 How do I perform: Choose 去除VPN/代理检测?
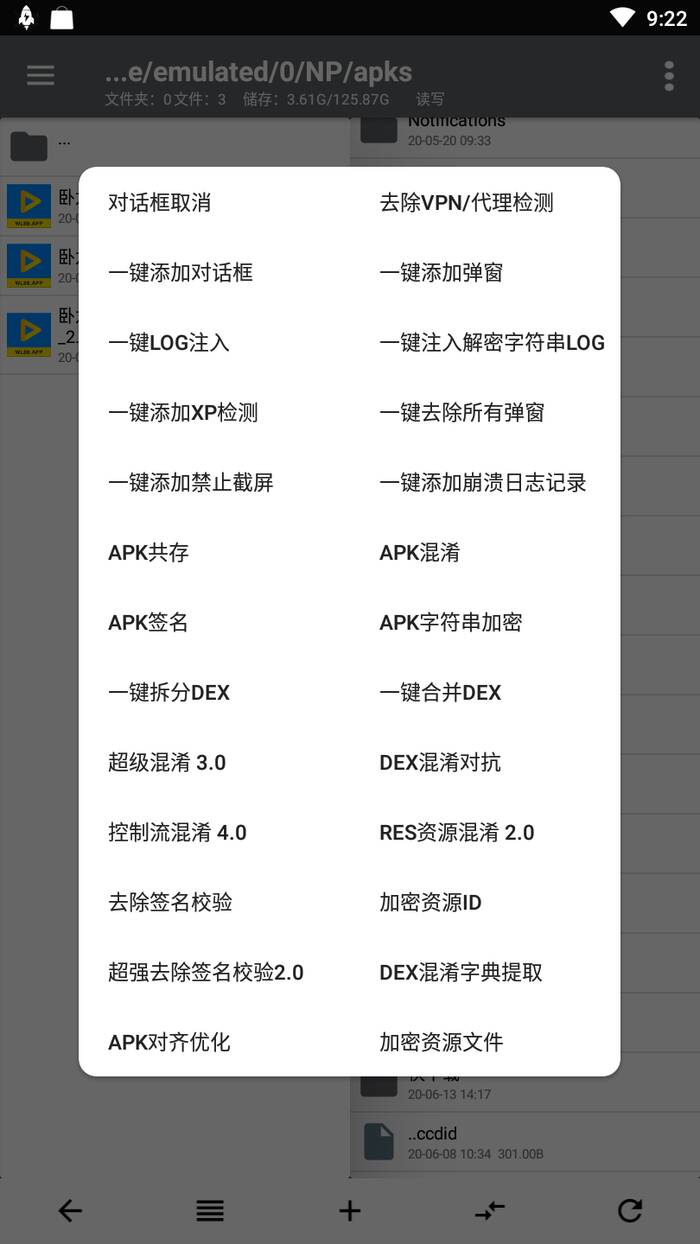[x=466, y=203]
